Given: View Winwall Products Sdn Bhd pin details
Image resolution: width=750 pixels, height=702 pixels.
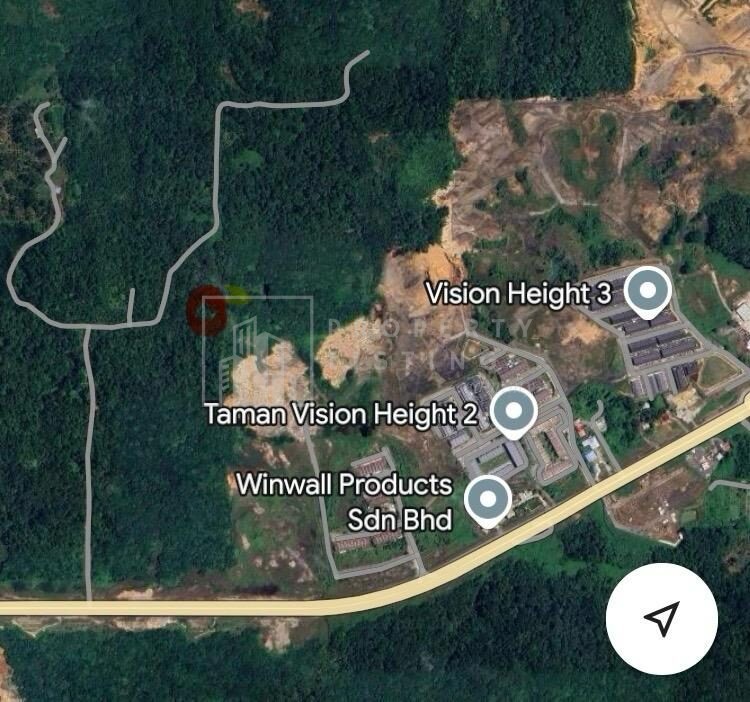Looking at the screenshot, I should [487, 499].
